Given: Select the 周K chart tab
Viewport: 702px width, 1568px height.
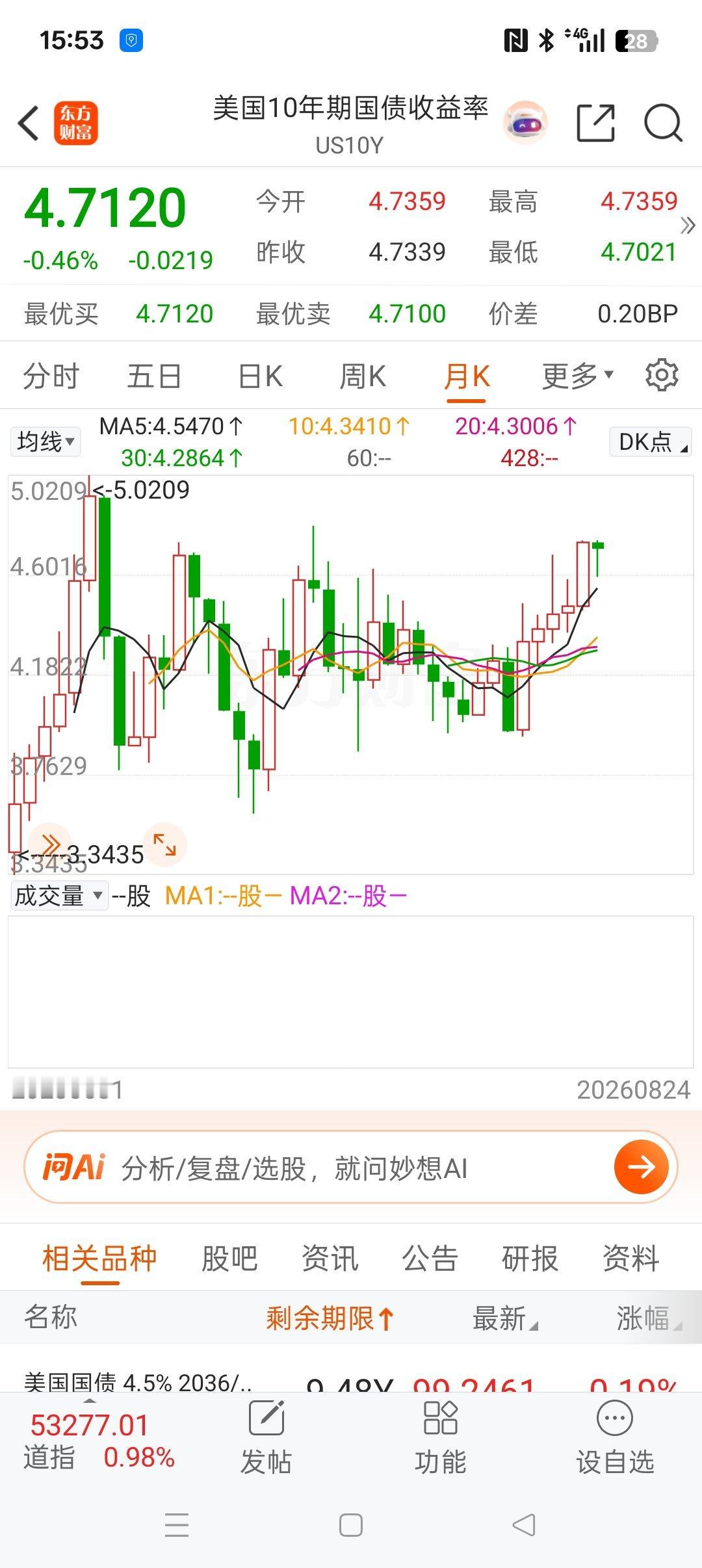Looking at the screenshot, I should [363, 376].
